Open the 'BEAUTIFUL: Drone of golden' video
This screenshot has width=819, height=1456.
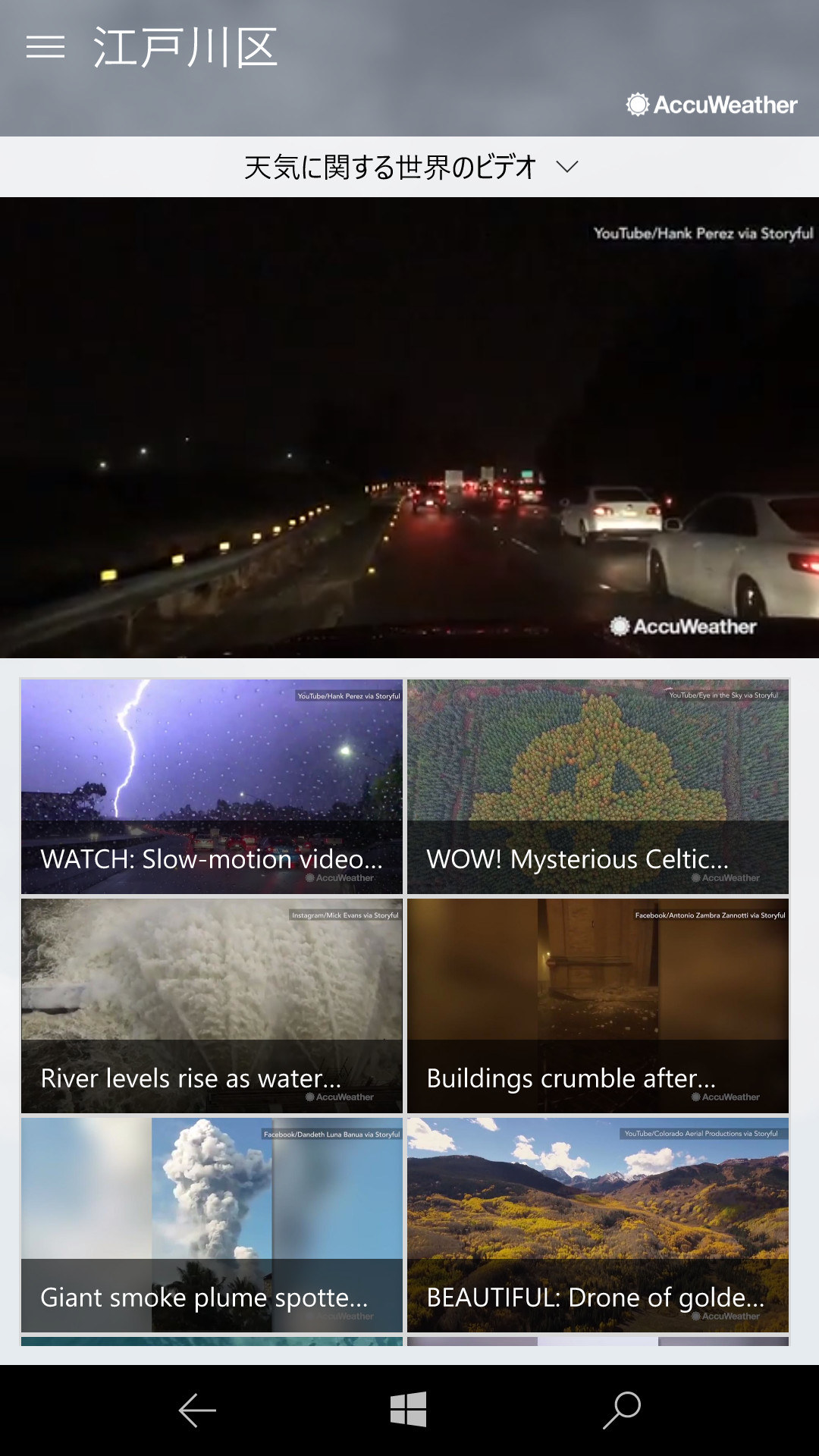point(598,1225)
